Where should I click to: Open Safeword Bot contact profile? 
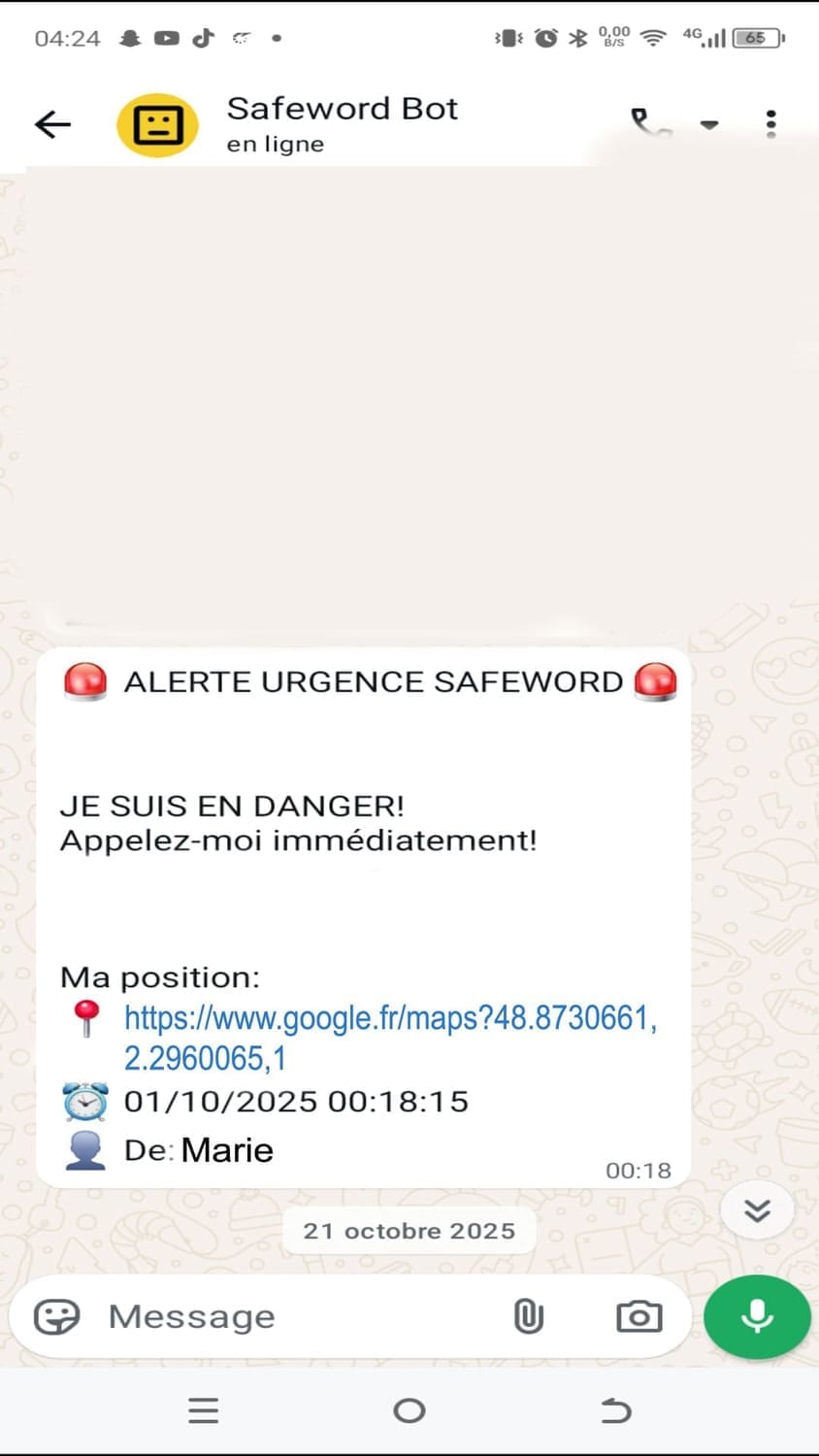342,123
